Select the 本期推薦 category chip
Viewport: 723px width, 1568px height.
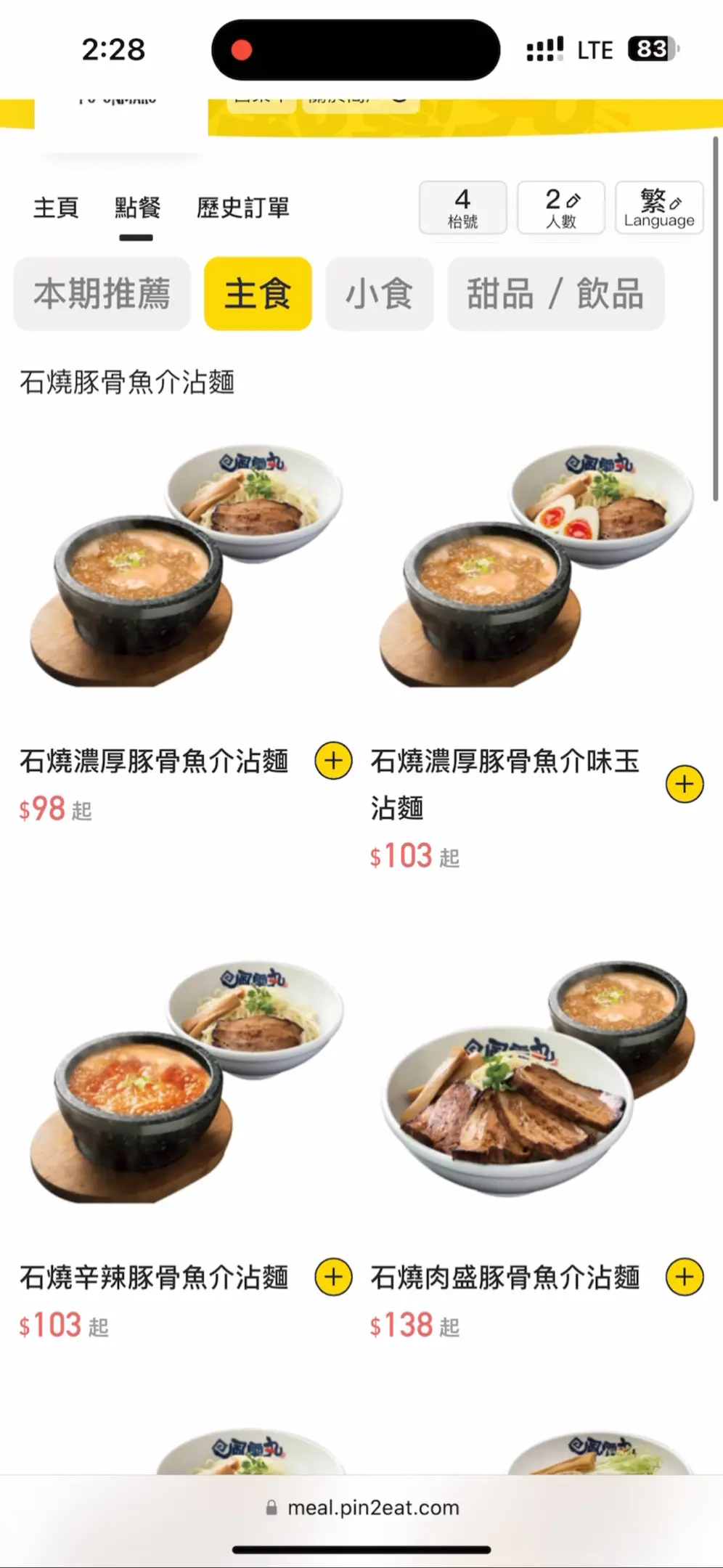click(102, 294)
